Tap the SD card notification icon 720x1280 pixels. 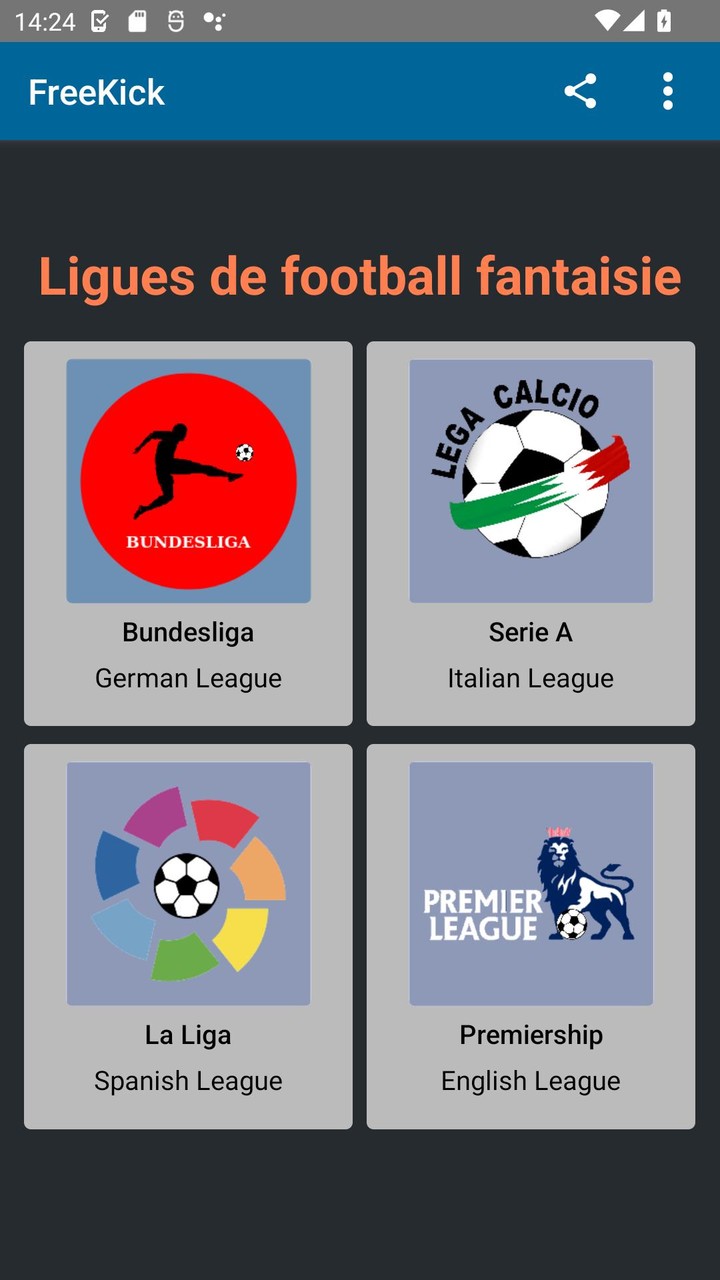pos(135,21)
